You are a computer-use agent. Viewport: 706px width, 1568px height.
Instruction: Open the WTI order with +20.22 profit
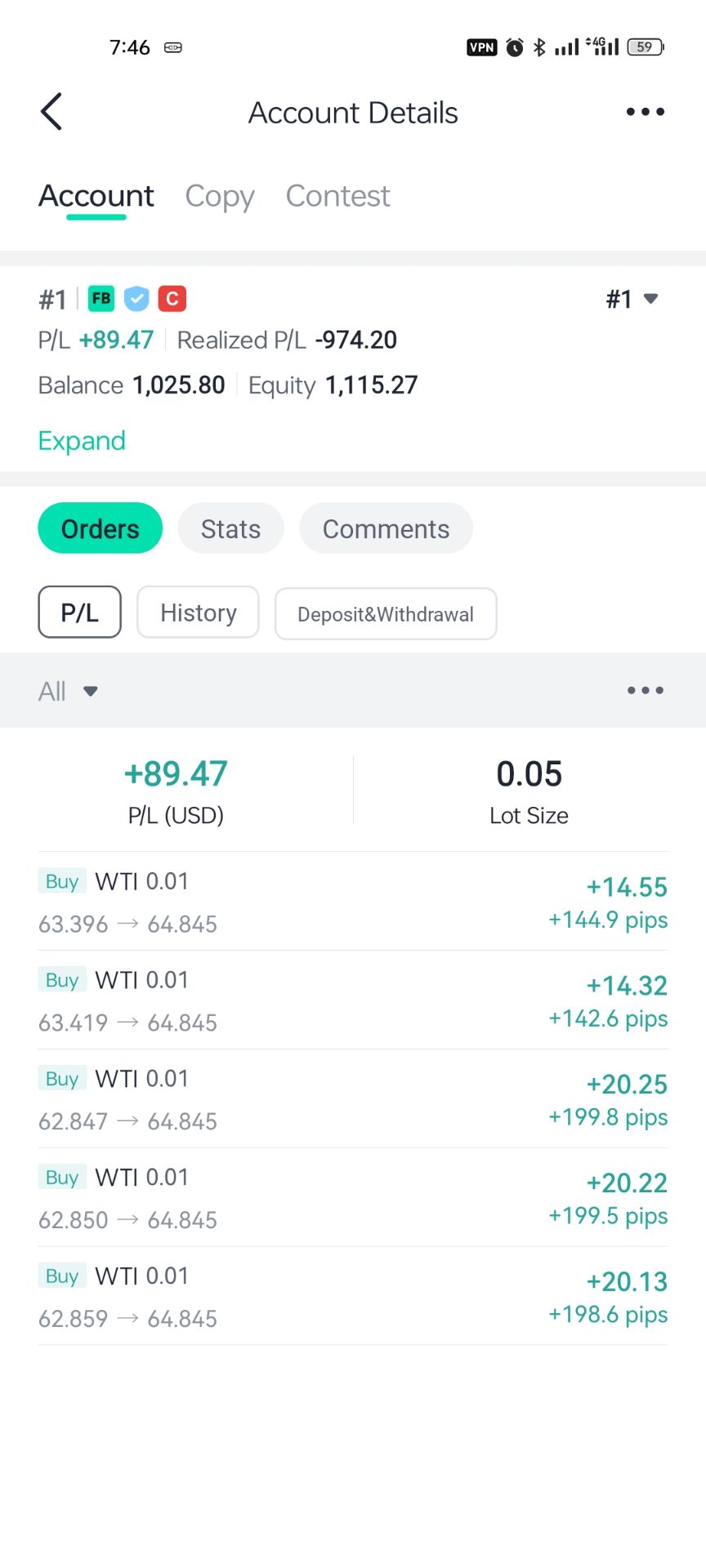[x=353, y=1198]
